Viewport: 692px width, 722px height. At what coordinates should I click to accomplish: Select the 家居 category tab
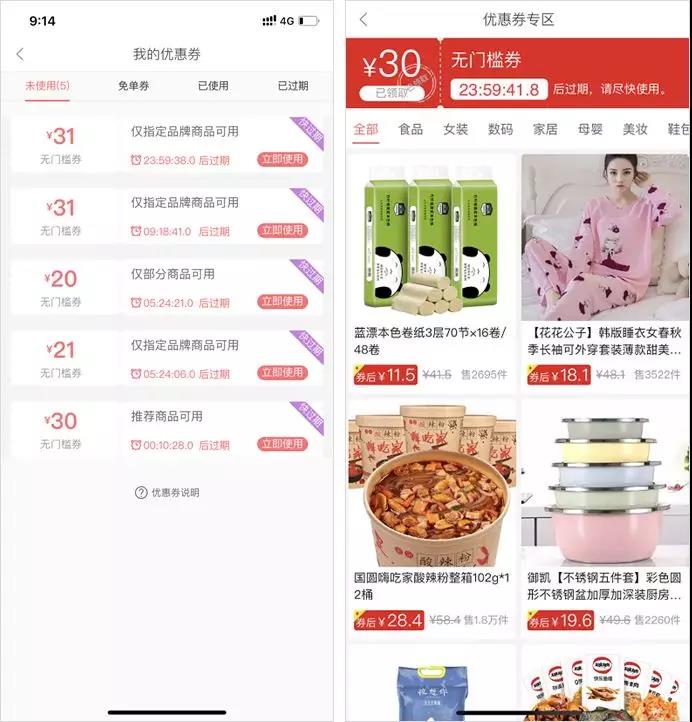click(546, 130)
